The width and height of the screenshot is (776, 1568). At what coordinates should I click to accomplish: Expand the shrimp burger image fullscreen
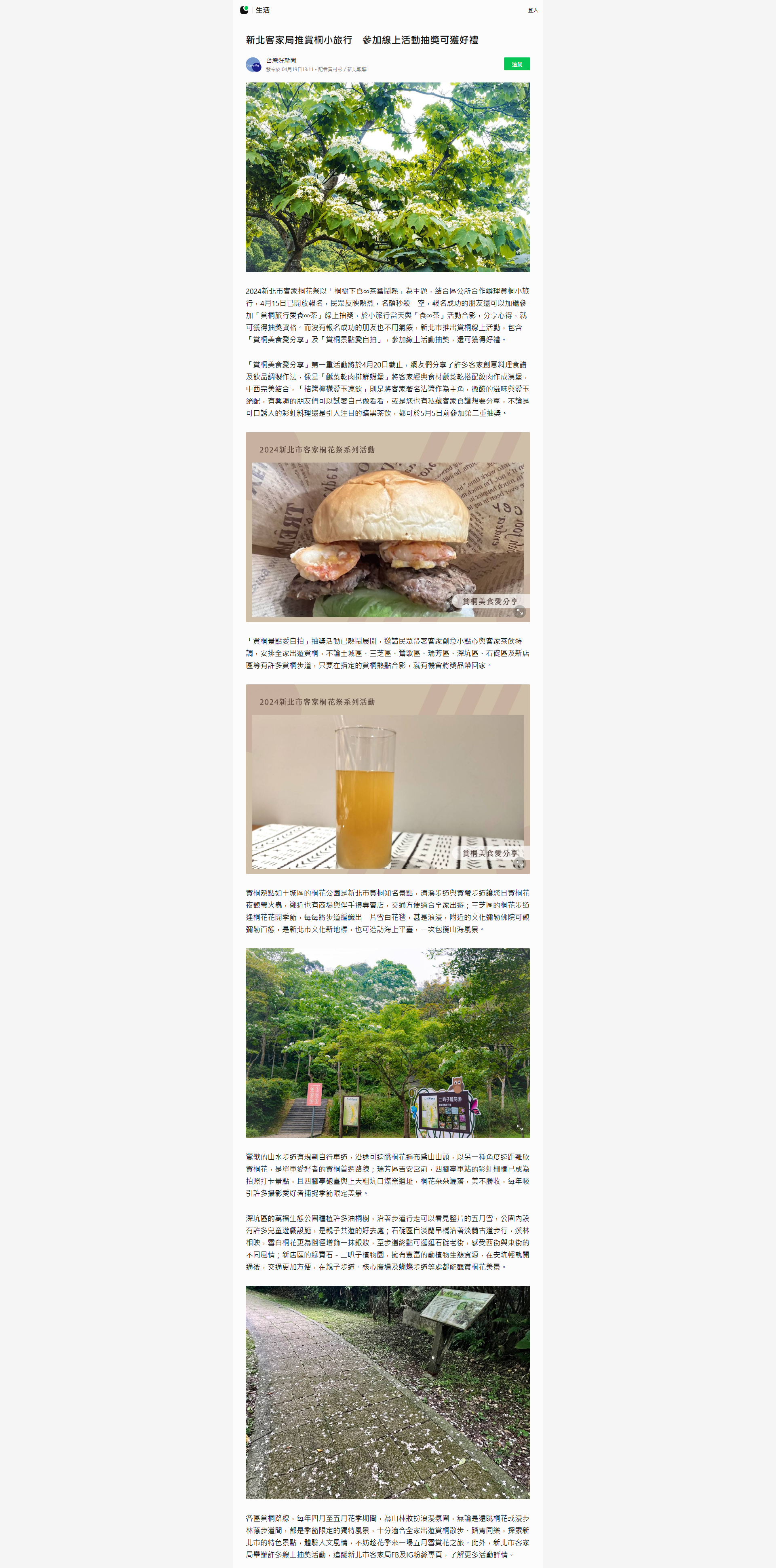(x=519, y=612)
